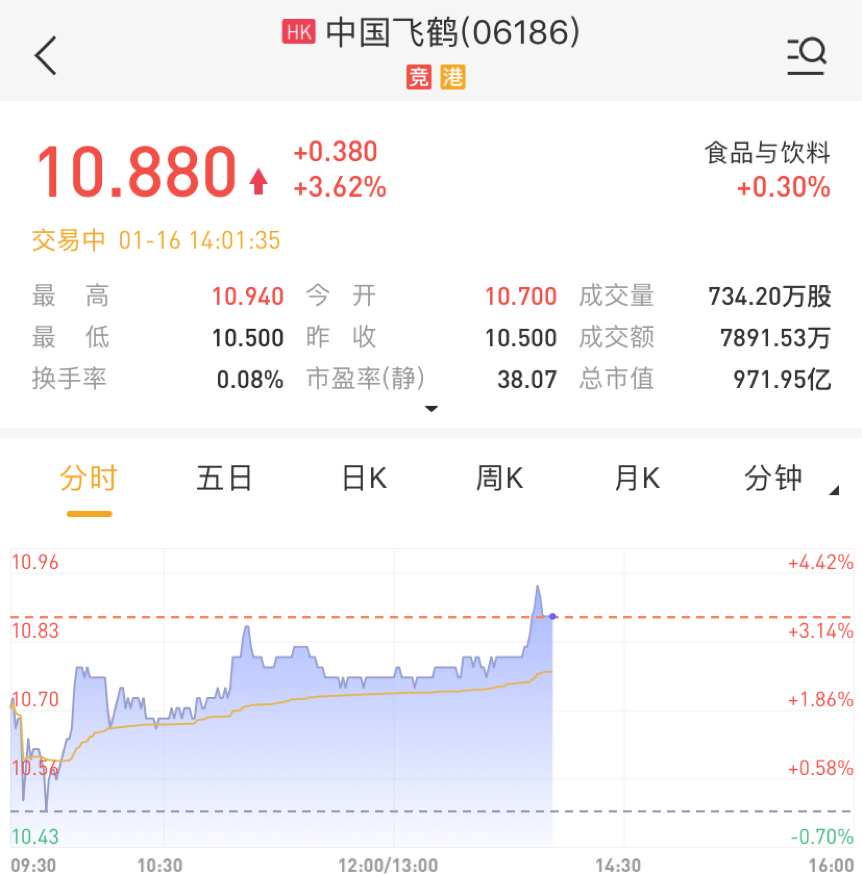View the 月K candlestick chart
862x874 pixels.
pyautogui.click(x=637, y=479)
